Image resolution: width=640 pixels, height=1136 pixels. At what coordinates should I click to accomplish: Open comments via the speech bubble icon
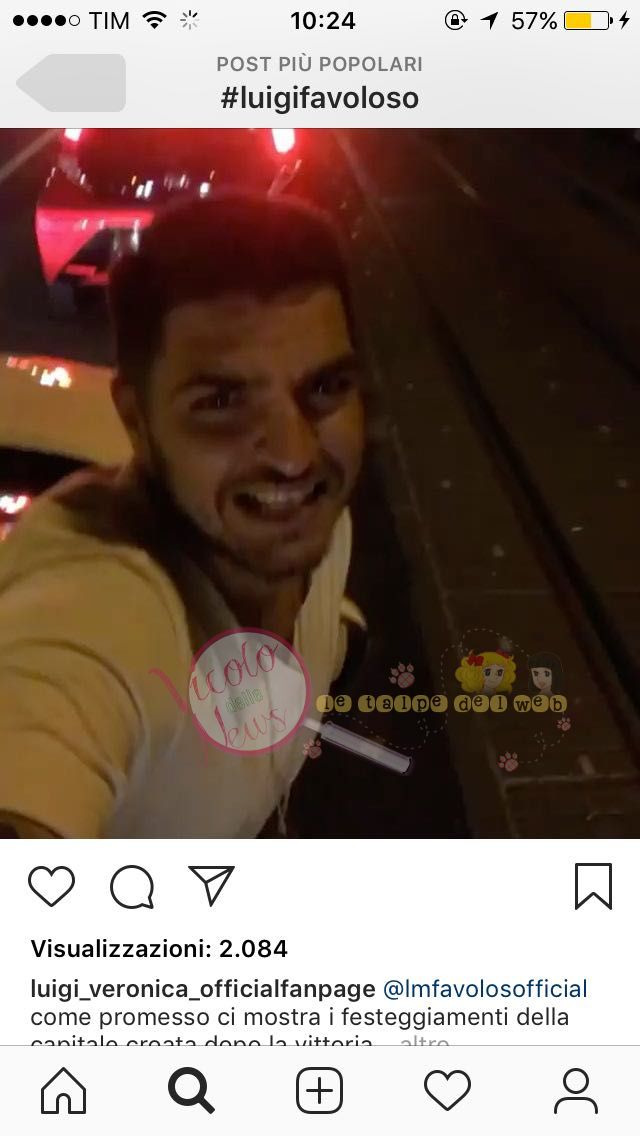(x=132, y=886)
